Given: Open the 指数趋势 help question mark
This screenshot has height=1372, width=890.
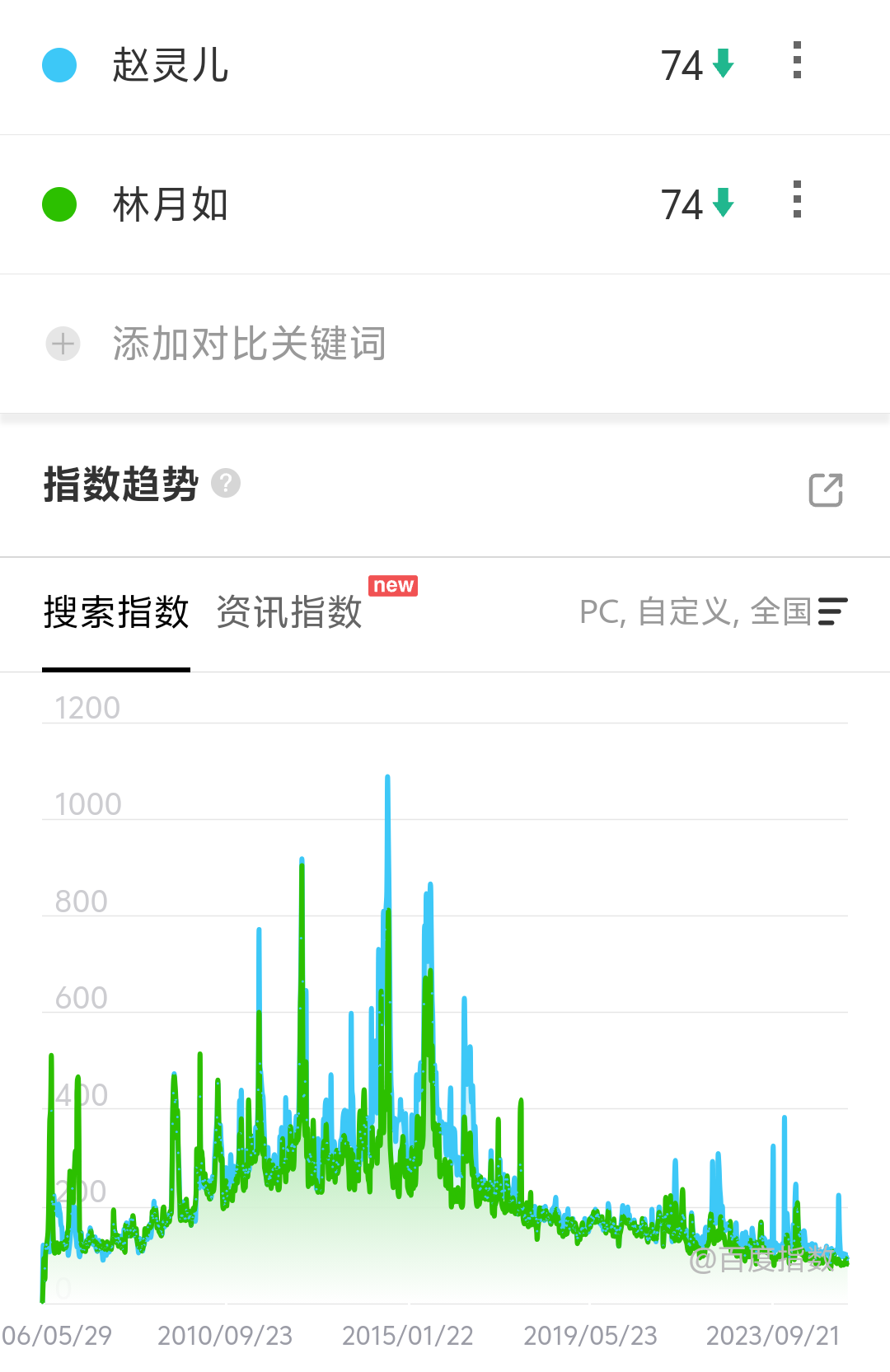Looking at the screenshot, I should coord(226,484).
